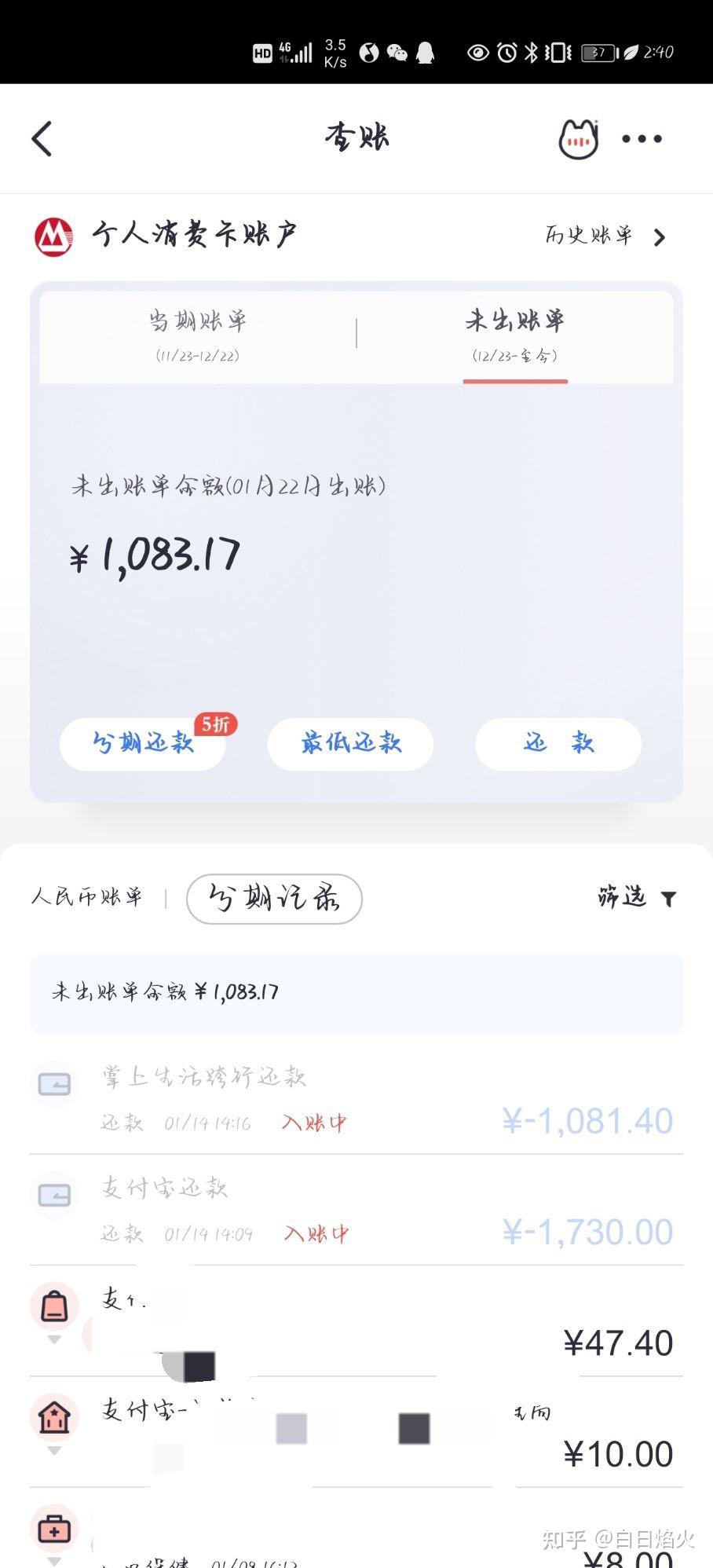This screenshot has height=1568, width=713.
Task: Go back from the 查账 page
Action: point(42,139)
